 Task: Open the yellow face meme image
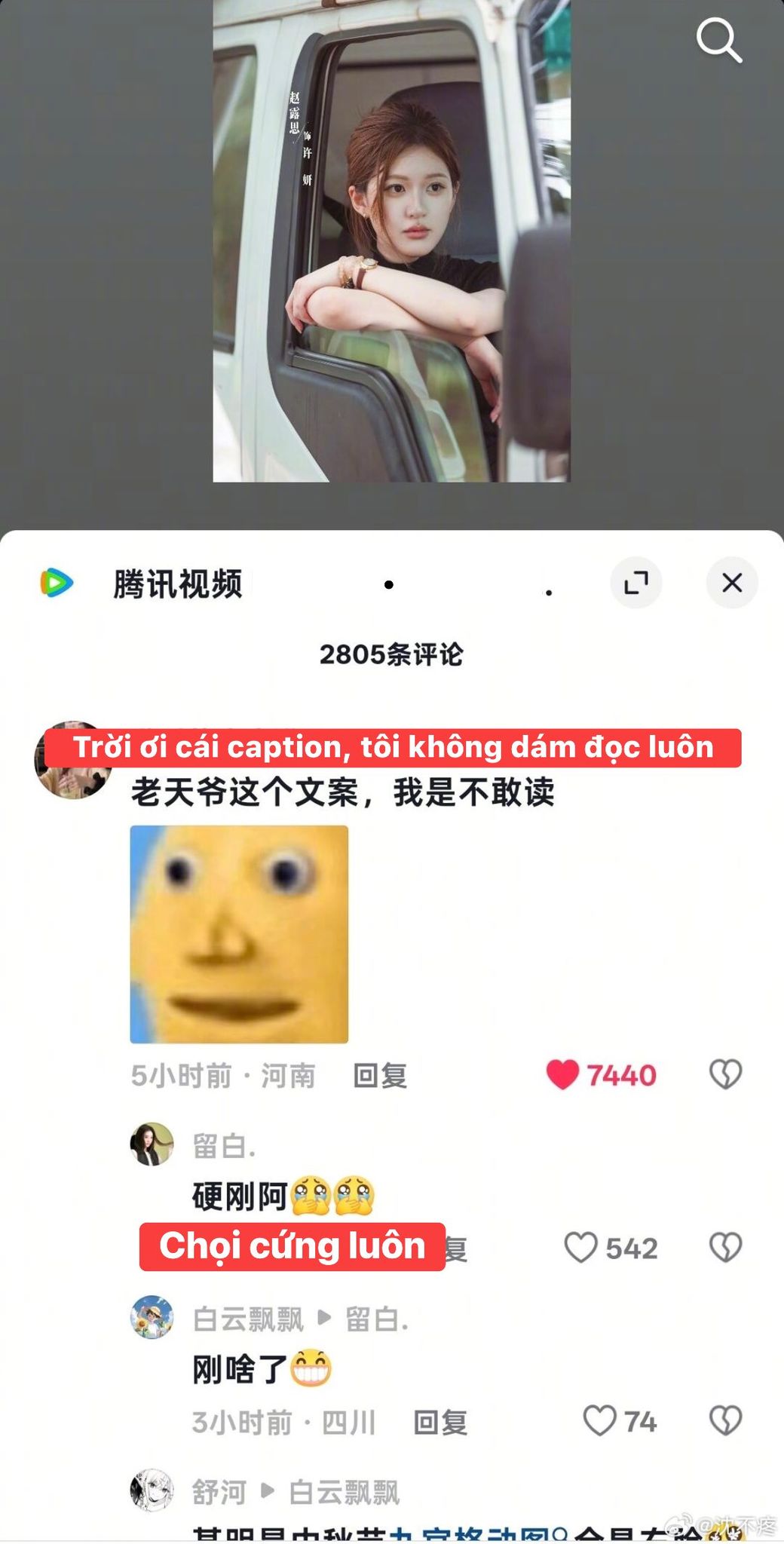(x=239, y=934)
